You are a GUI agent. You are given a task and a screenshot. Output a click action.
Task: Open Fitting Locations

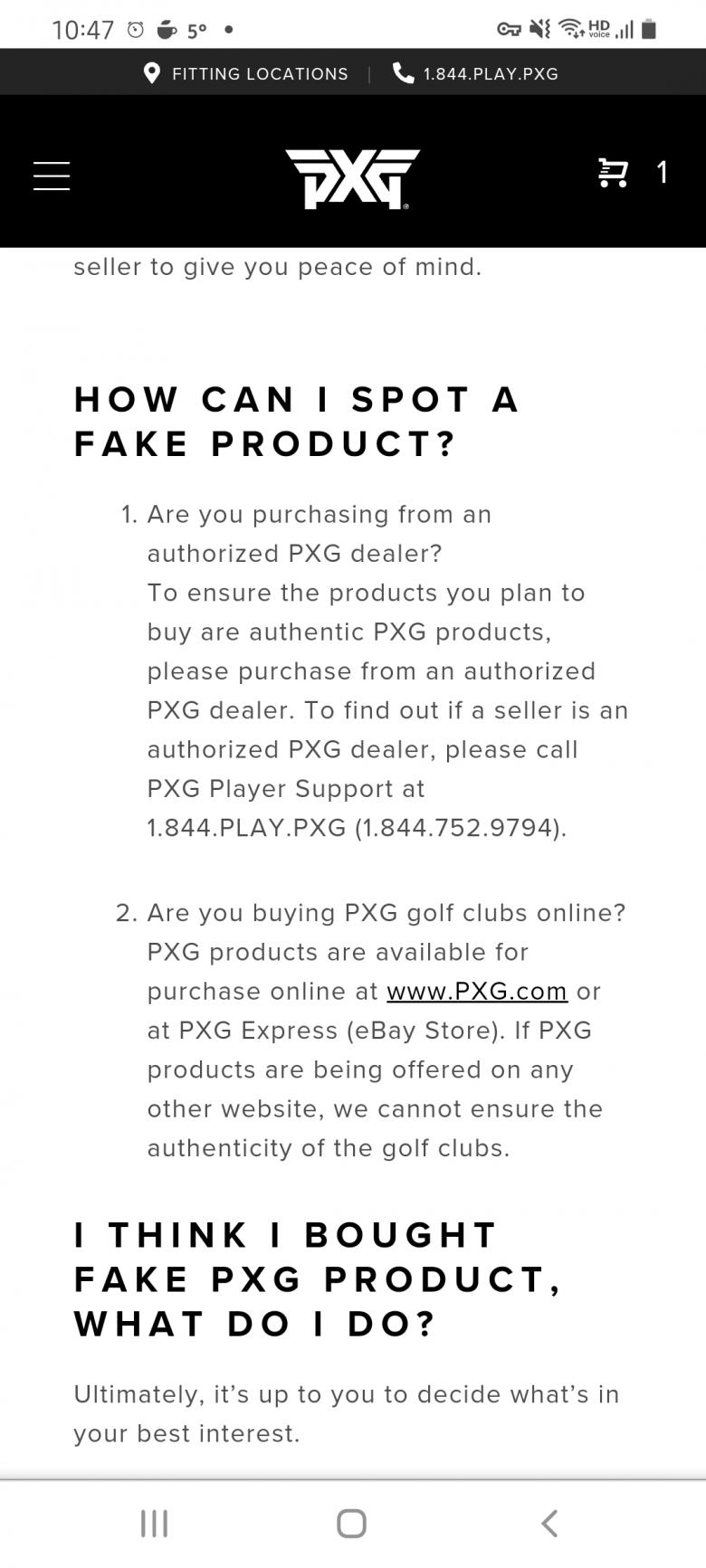[x=245, y=73]
